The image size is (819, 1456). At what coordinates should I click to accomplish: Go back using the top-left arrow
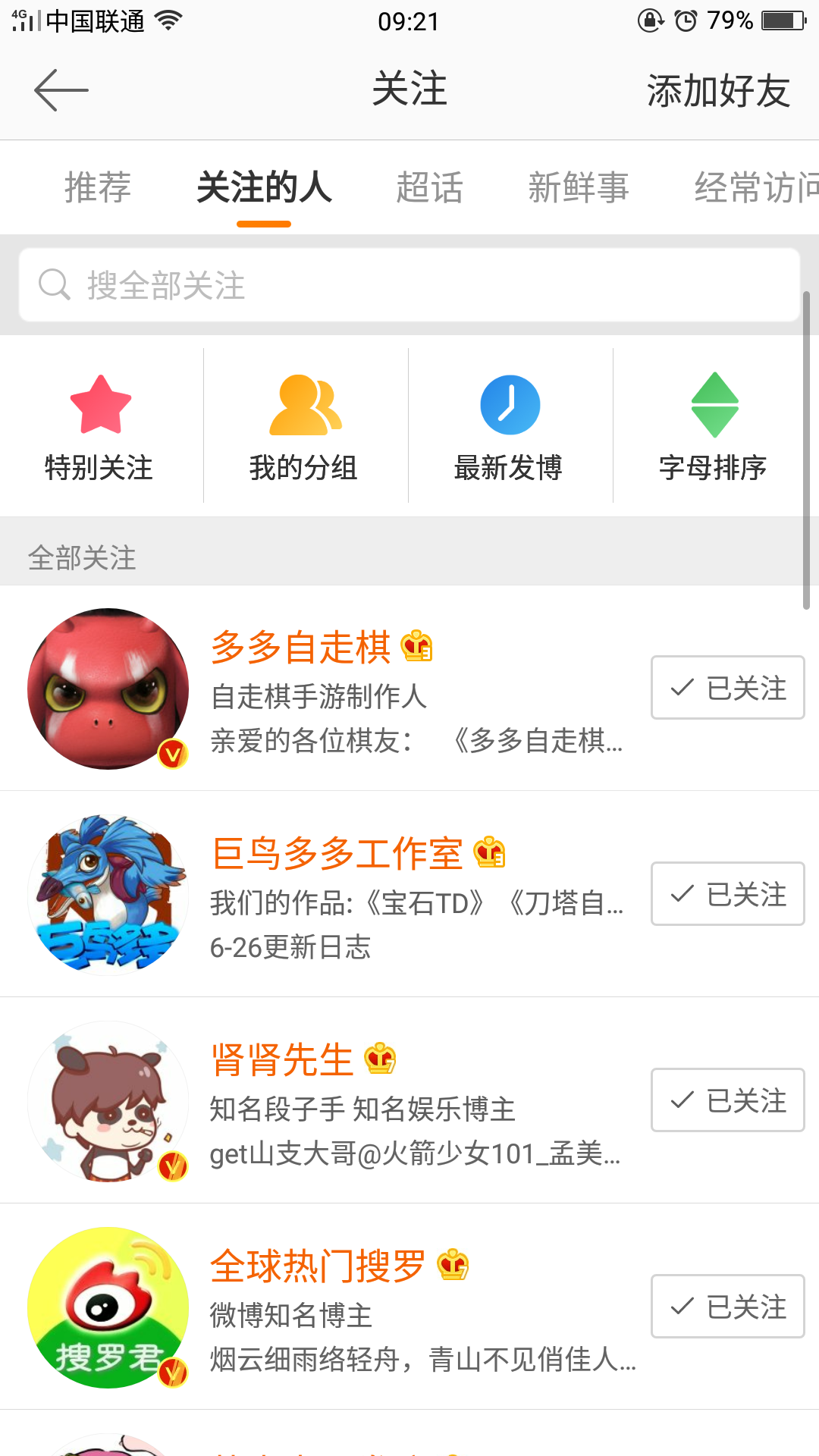pos(61,90)
